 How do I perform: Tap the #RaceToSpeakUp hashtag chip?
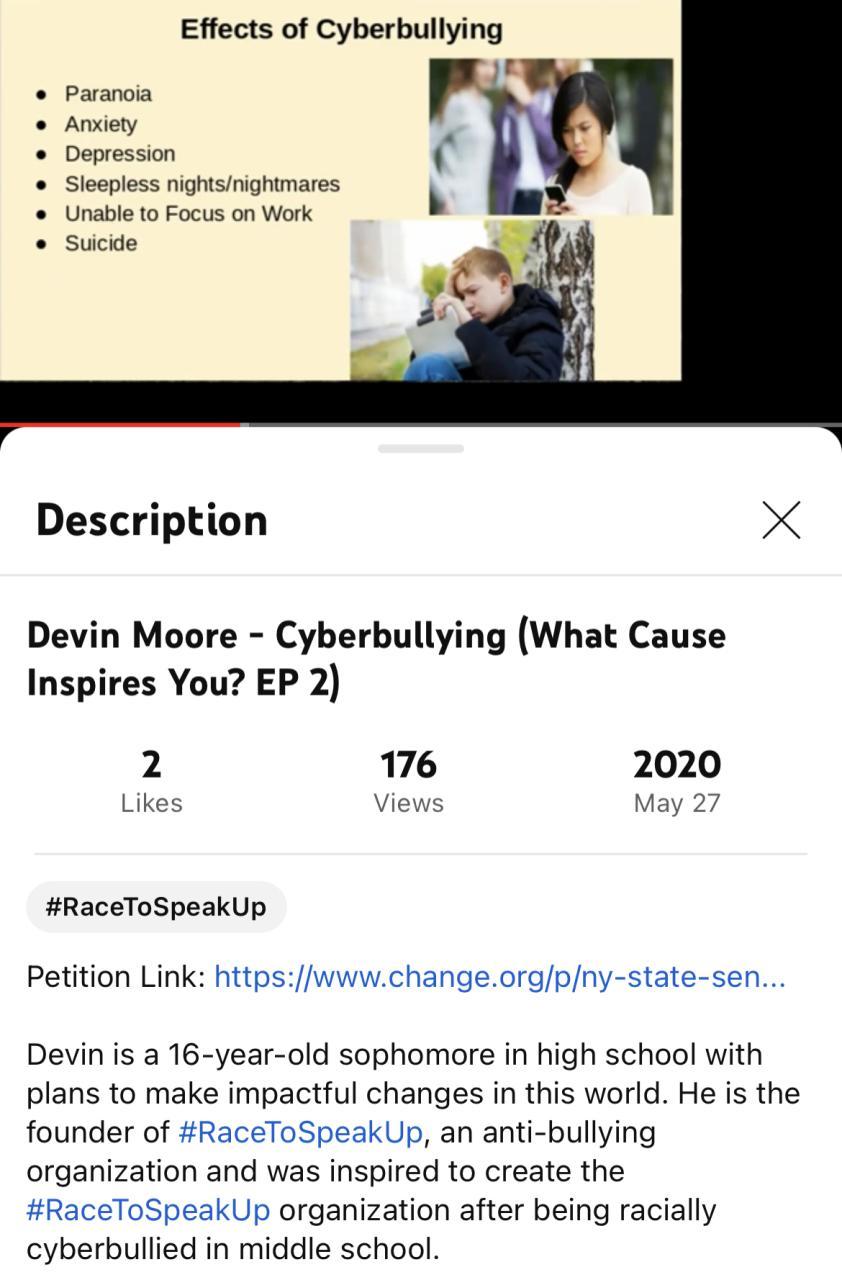(x=156, y=907)
